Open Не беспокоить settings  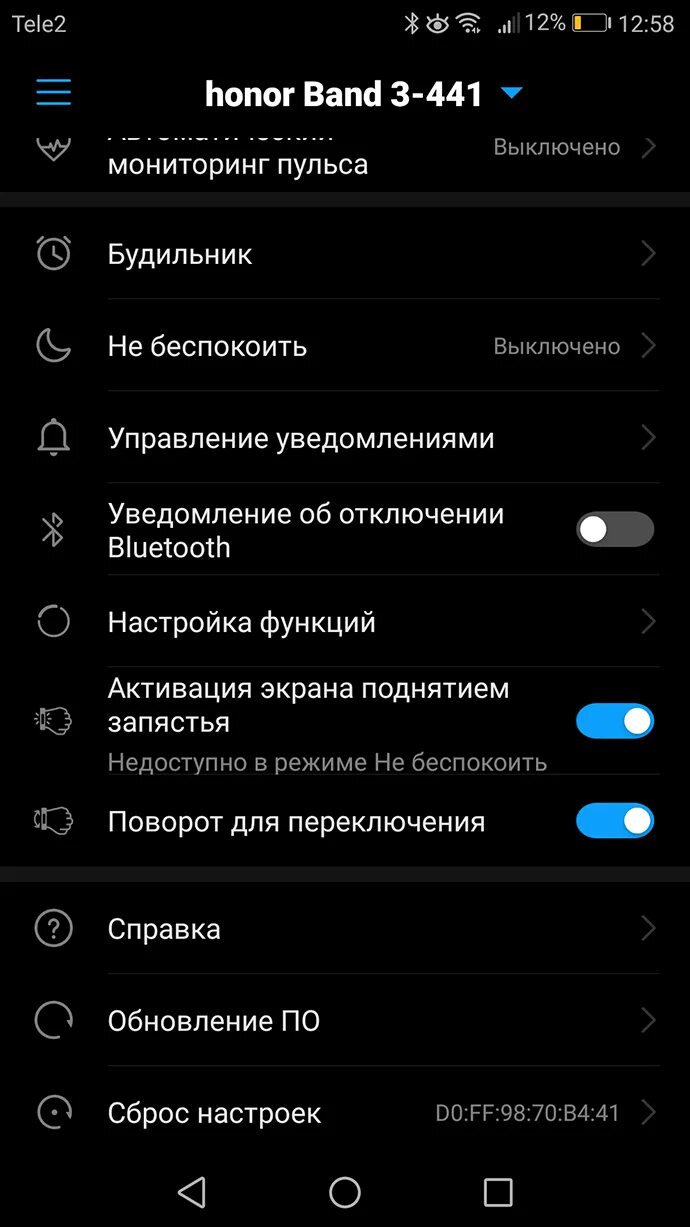point(345,346)
